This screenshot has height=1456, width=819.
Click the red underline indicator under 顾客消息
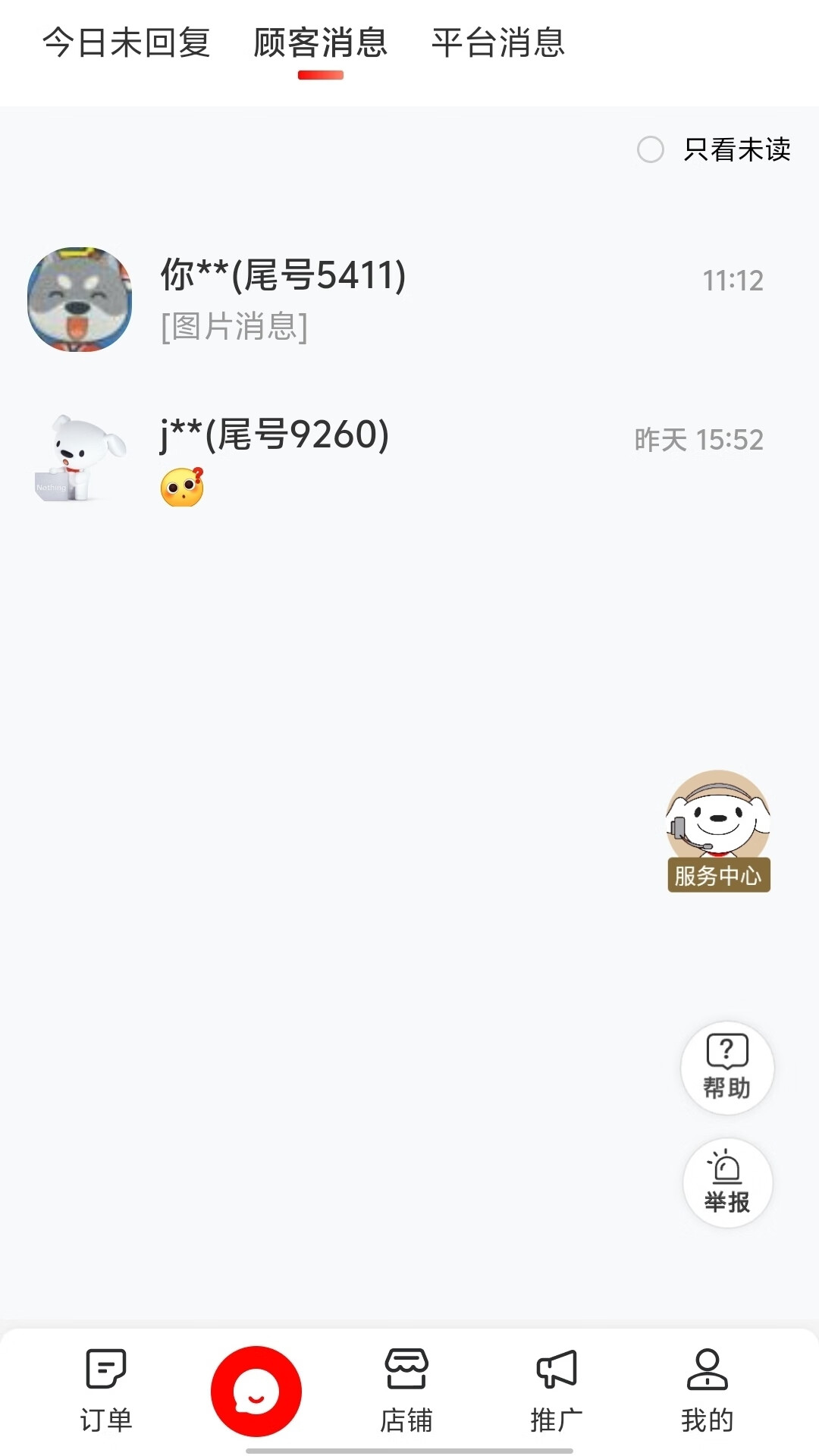point(320,75)
